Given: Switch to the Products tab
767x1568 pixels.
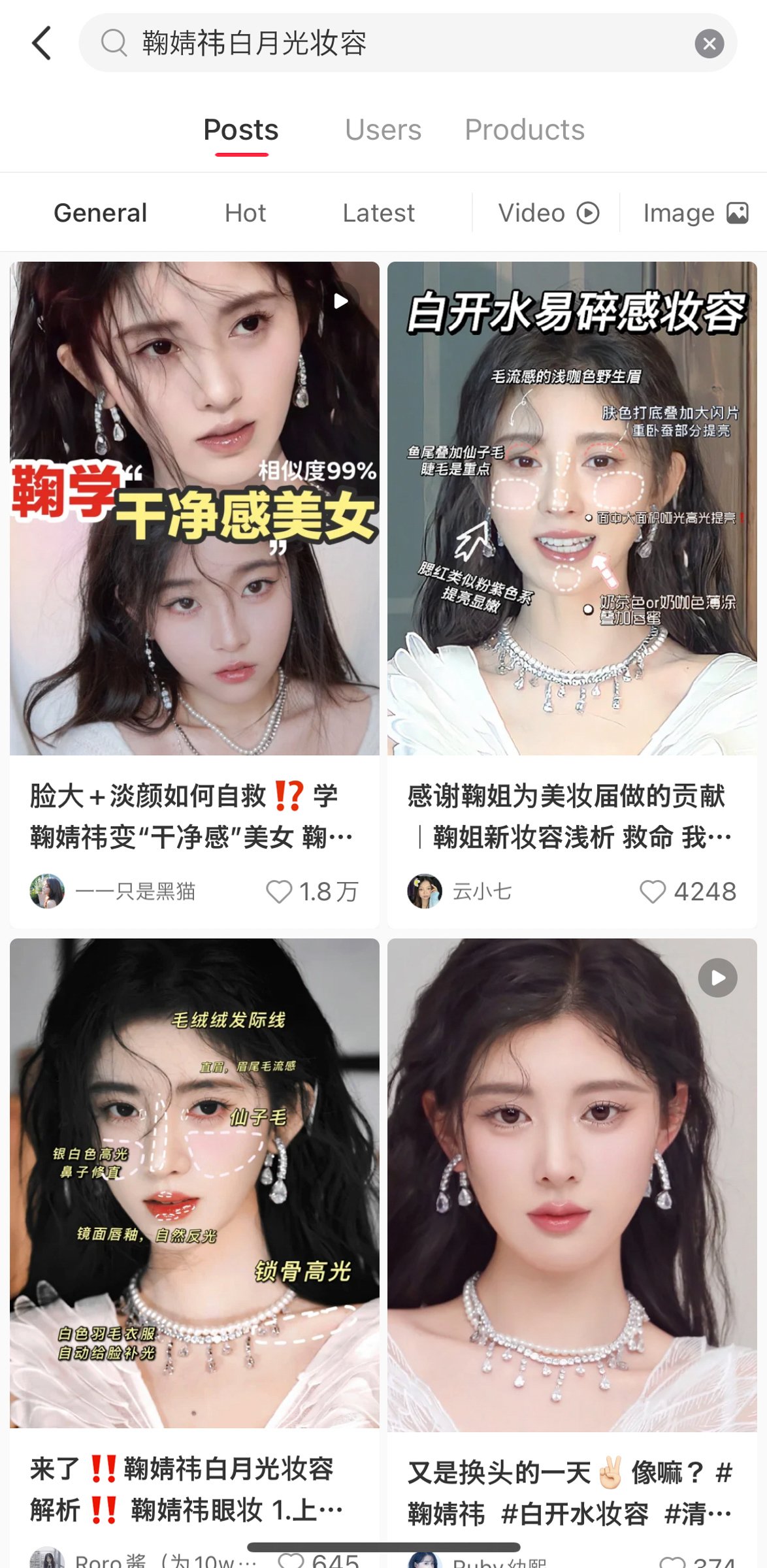Looking at the screenshot, I should pos(524,130).
